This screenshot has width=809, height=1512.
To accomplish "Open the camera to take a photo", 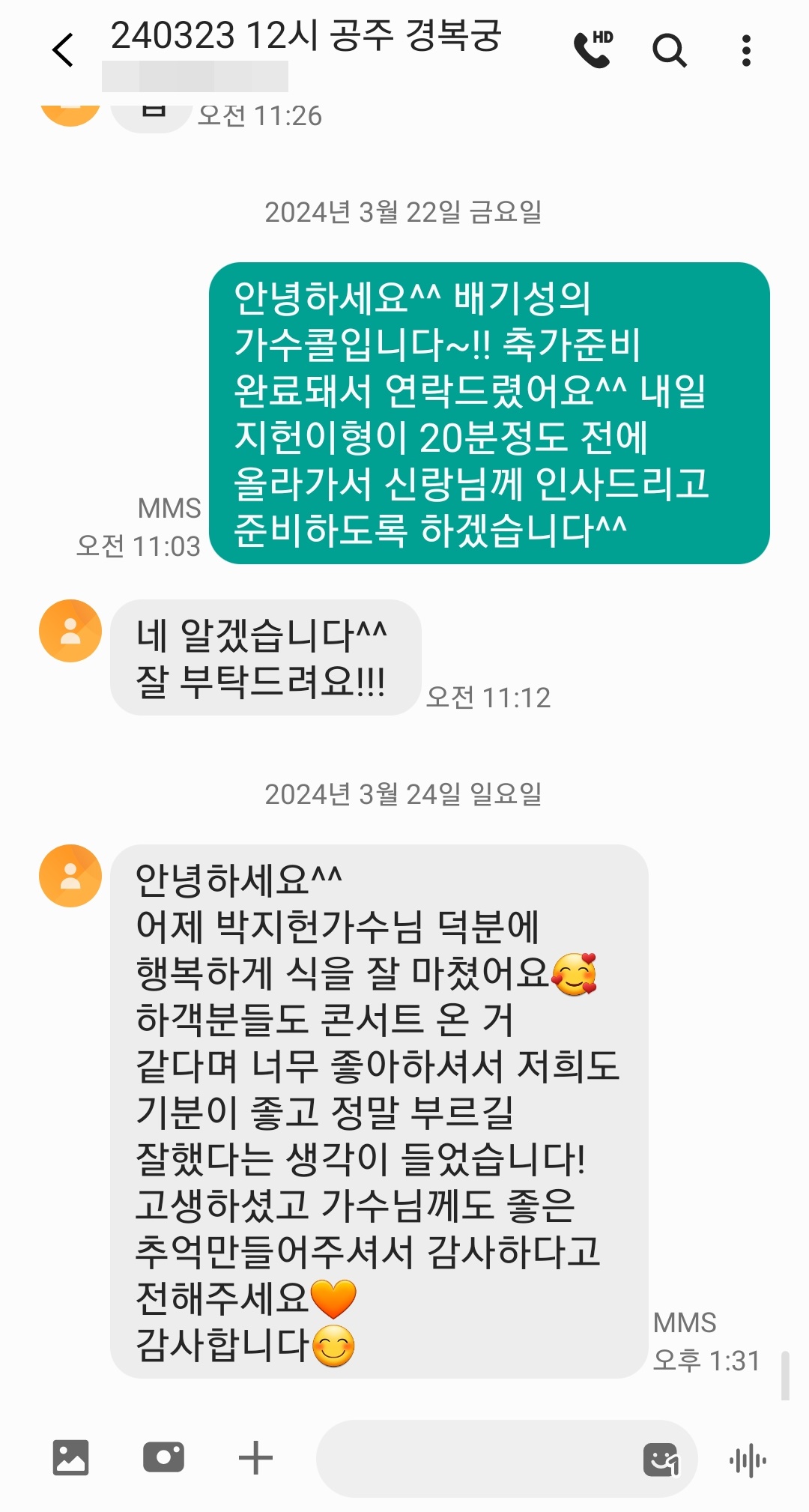I will [163, 1457].
